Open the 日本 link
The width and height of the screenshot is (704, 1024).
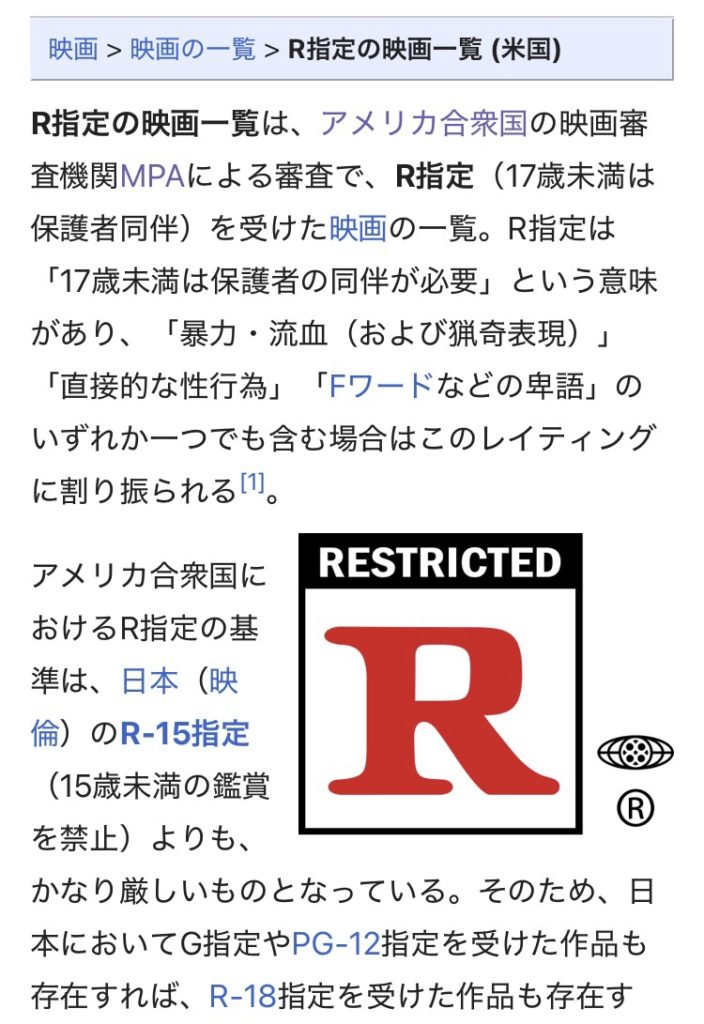point(150,682)
